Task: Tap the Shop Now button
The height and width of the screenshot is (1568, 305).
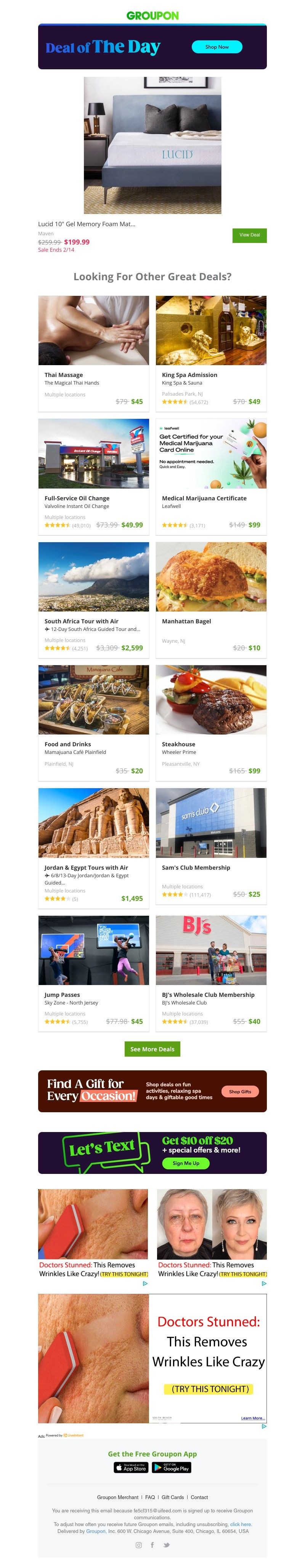Action: point(217,47)
